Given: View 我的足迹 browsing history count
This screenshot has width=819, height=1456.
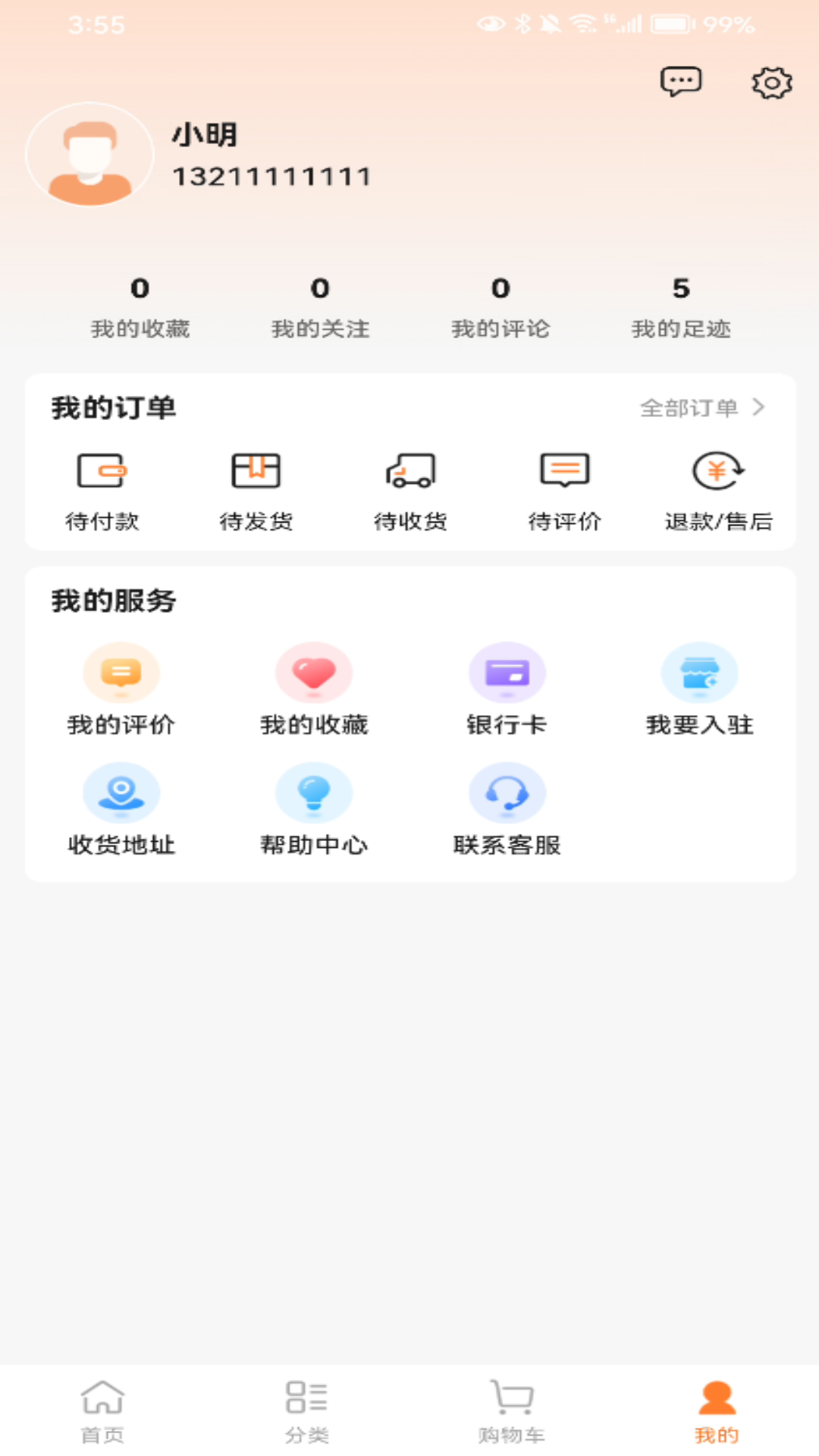Looking at the screenshot, I should tap(681, 307).
